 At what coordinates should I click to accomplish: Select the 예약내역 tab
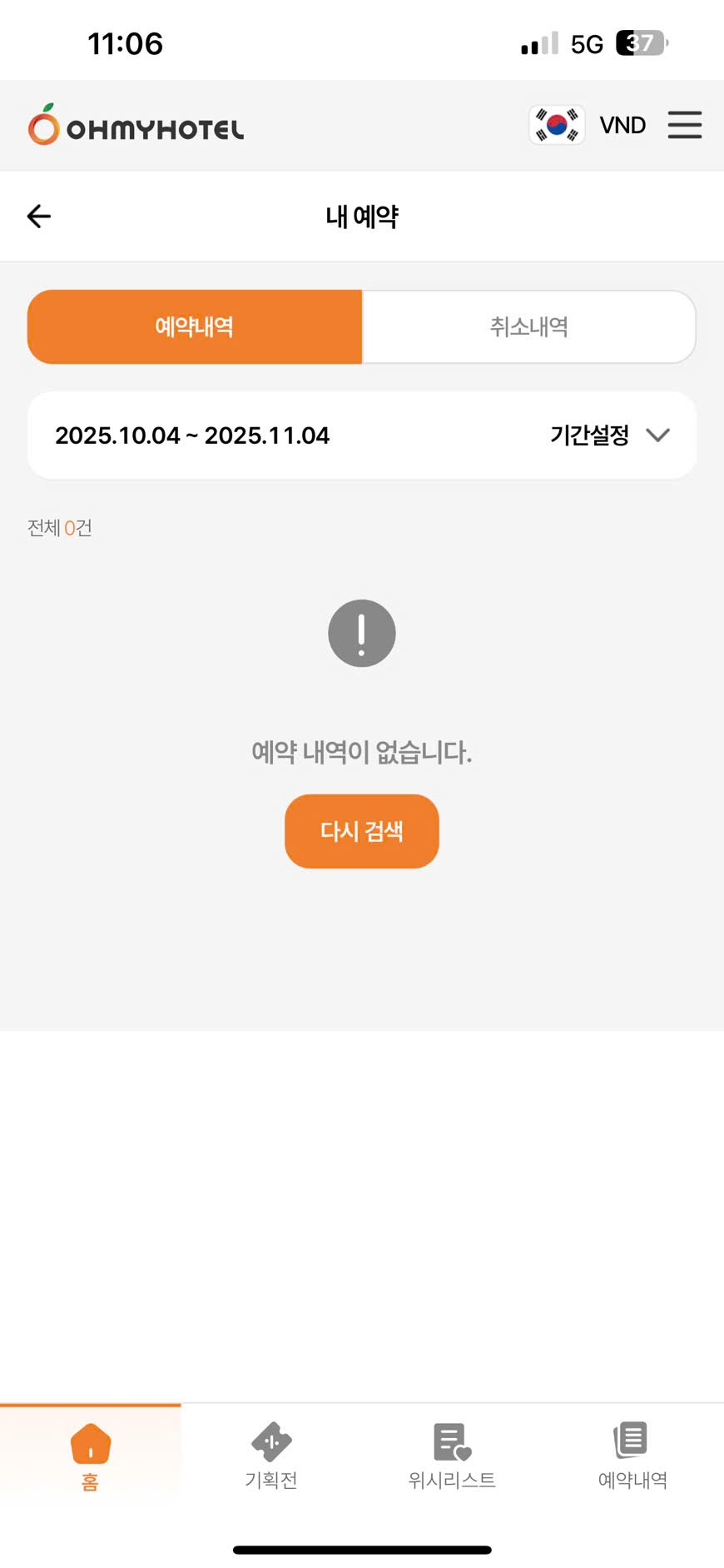(195, 326)
